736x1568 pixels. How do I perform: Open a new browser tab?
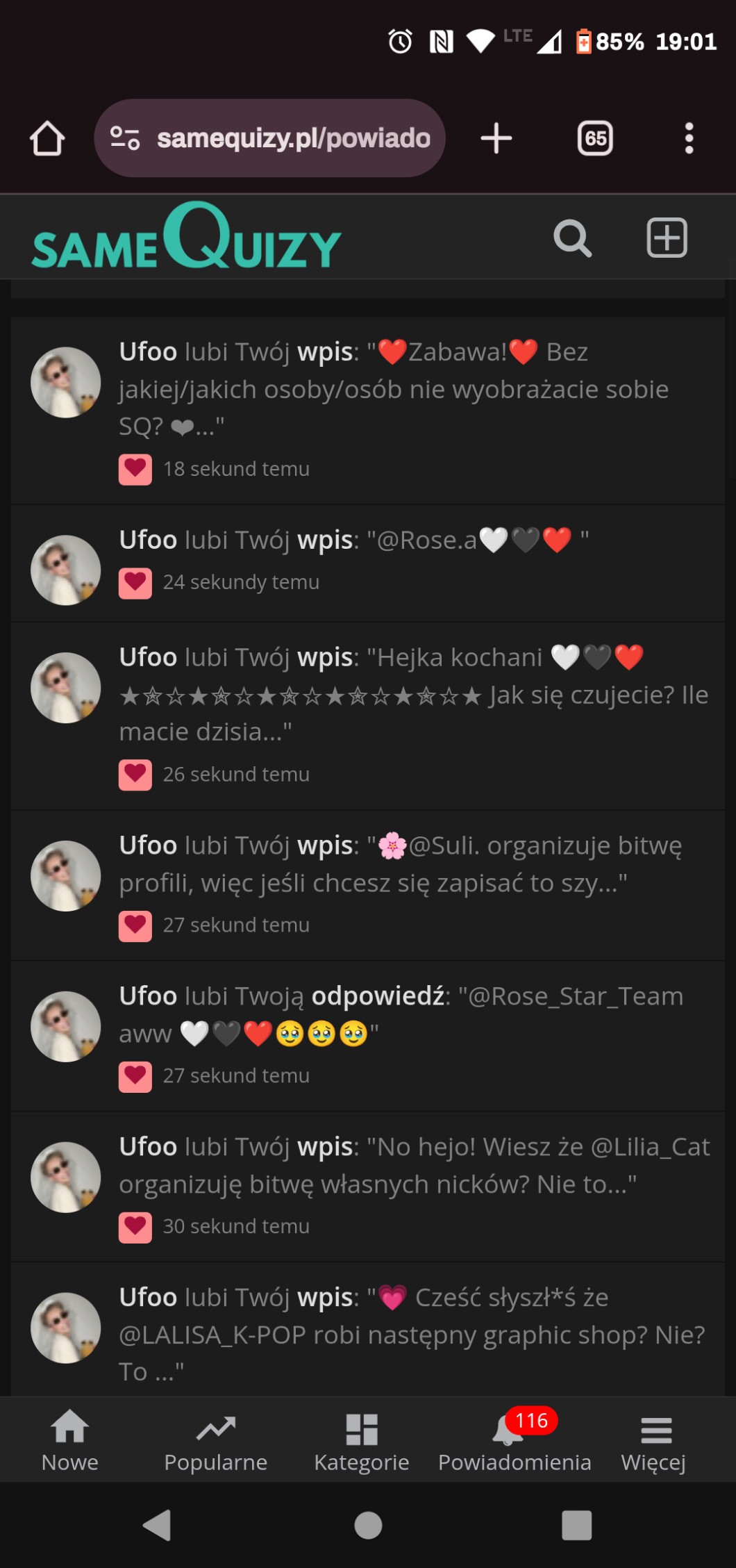click(496, 138)
